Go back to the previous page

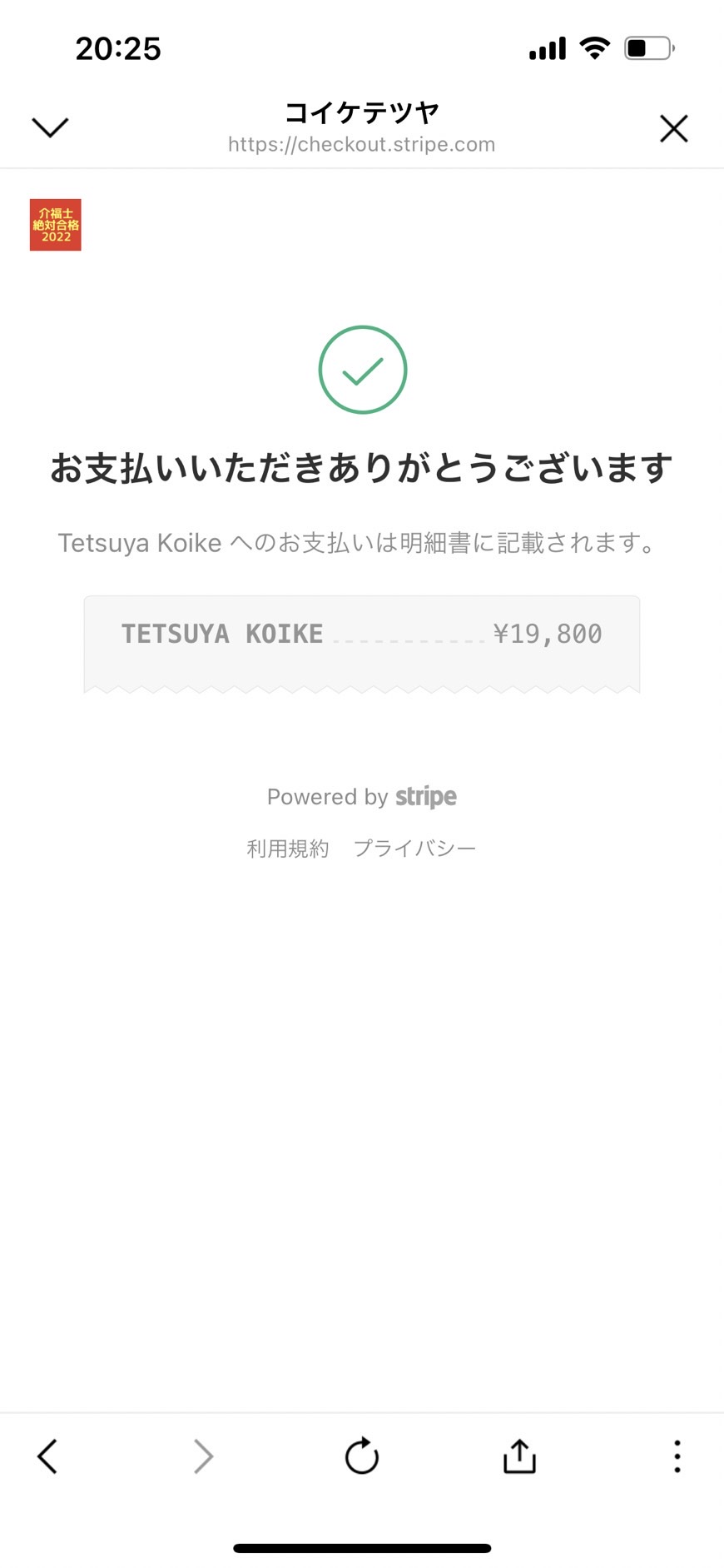pyautogui.click(x=47, y=1456)
